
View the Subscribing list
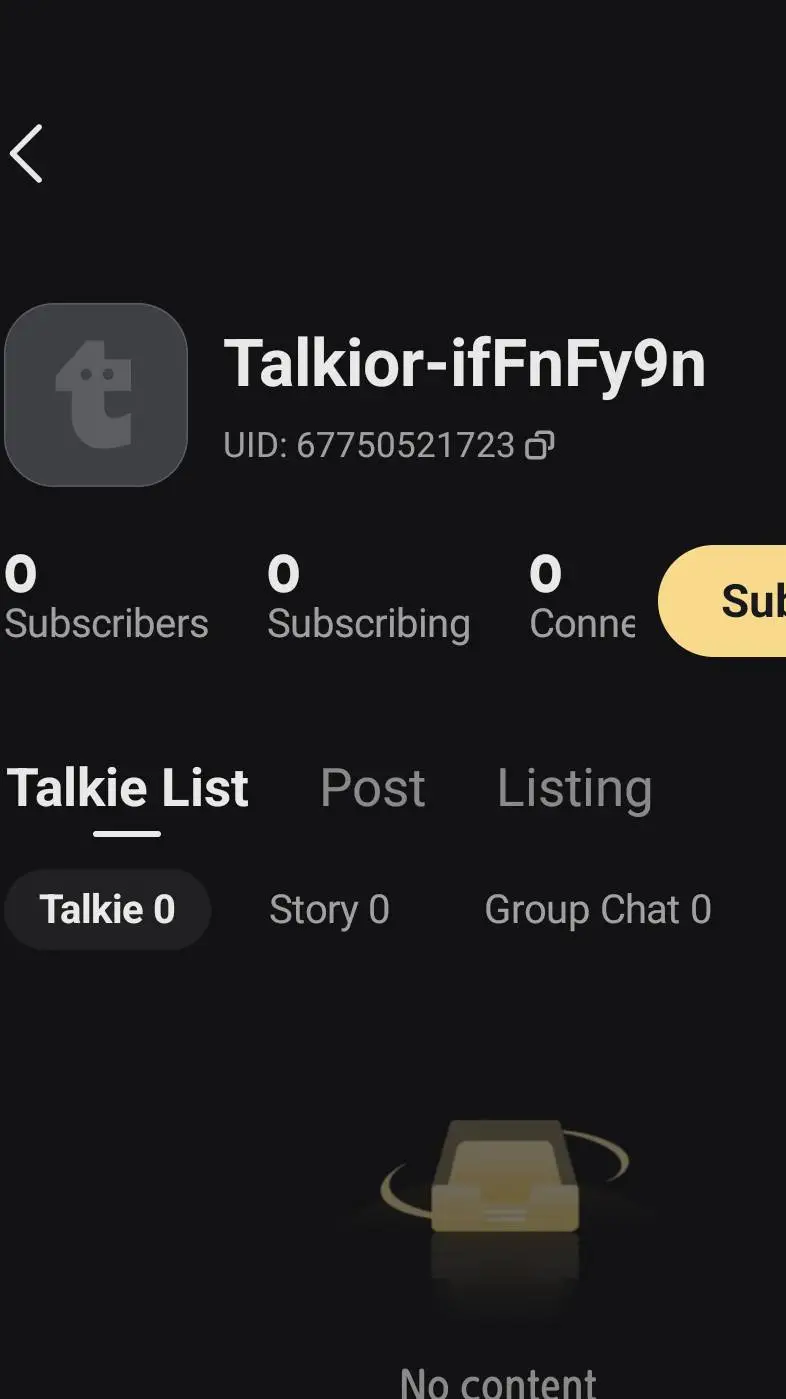coord(368,599)
